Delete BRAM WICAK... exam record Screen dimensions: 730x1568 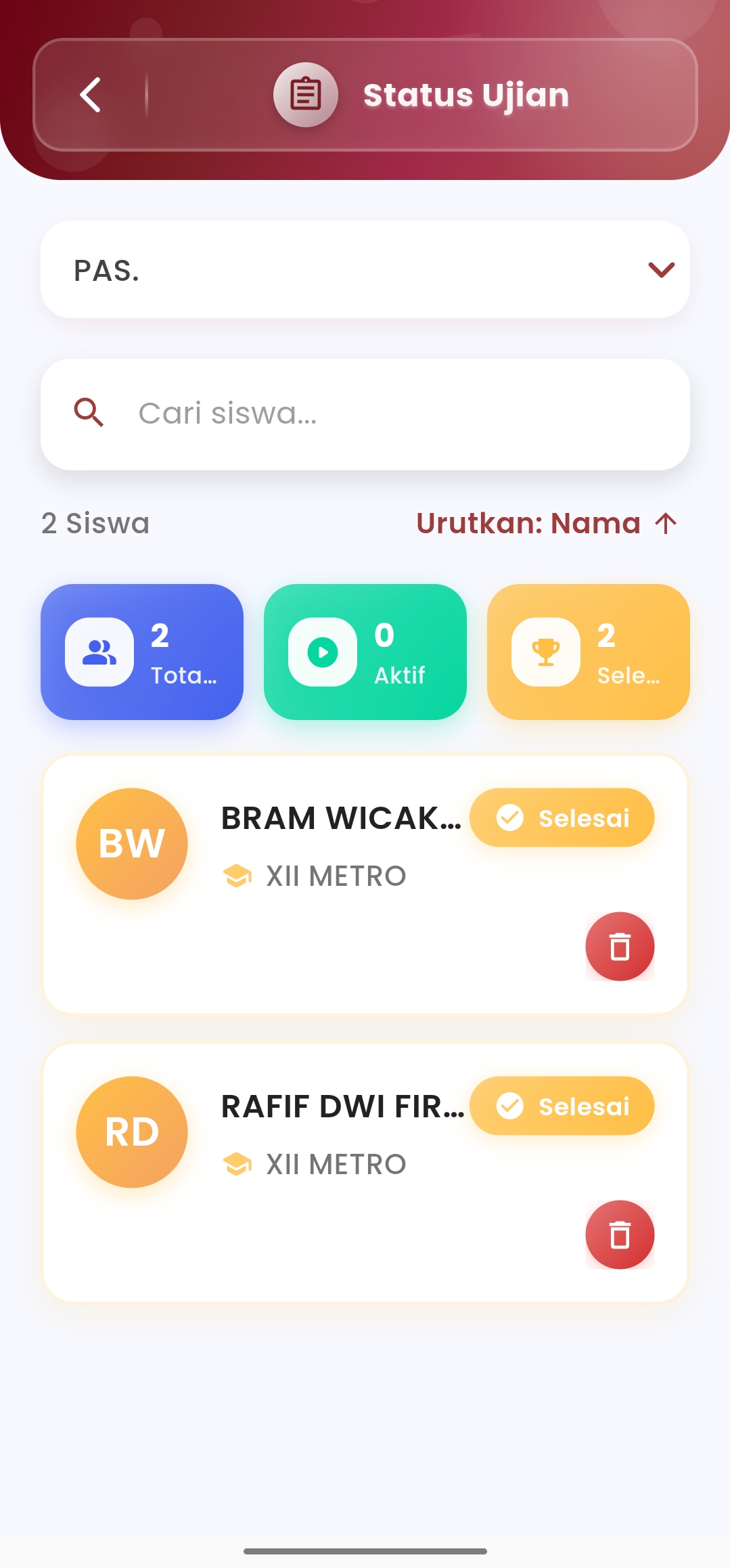pos(619,946)
